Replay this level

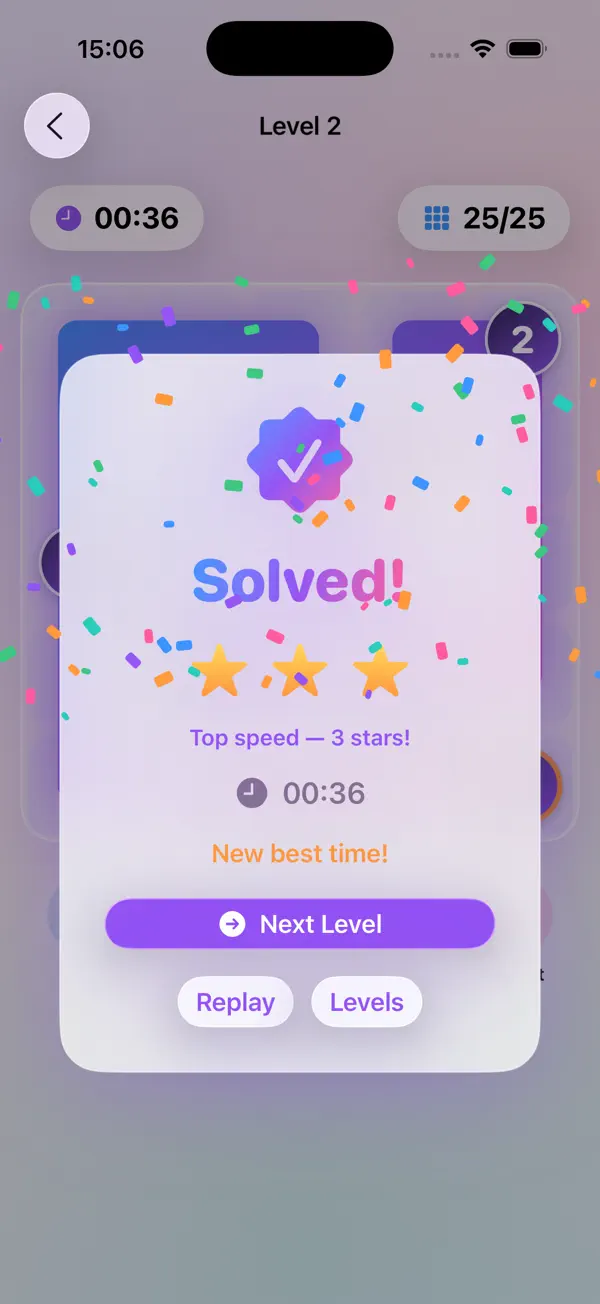coord(235,1002)
